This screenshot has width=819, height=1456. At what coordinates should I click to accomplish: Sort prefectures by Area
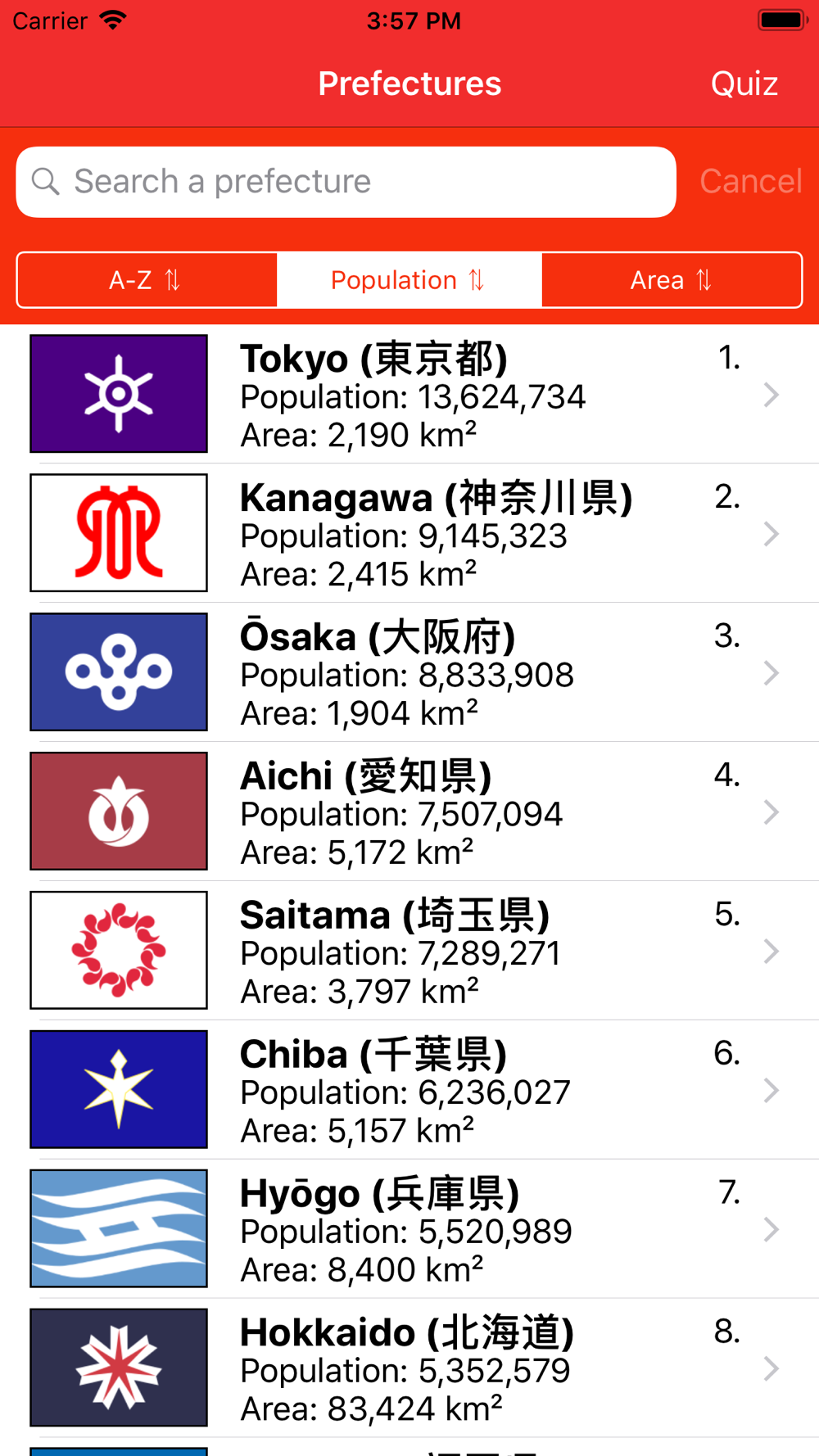[672, 280]
